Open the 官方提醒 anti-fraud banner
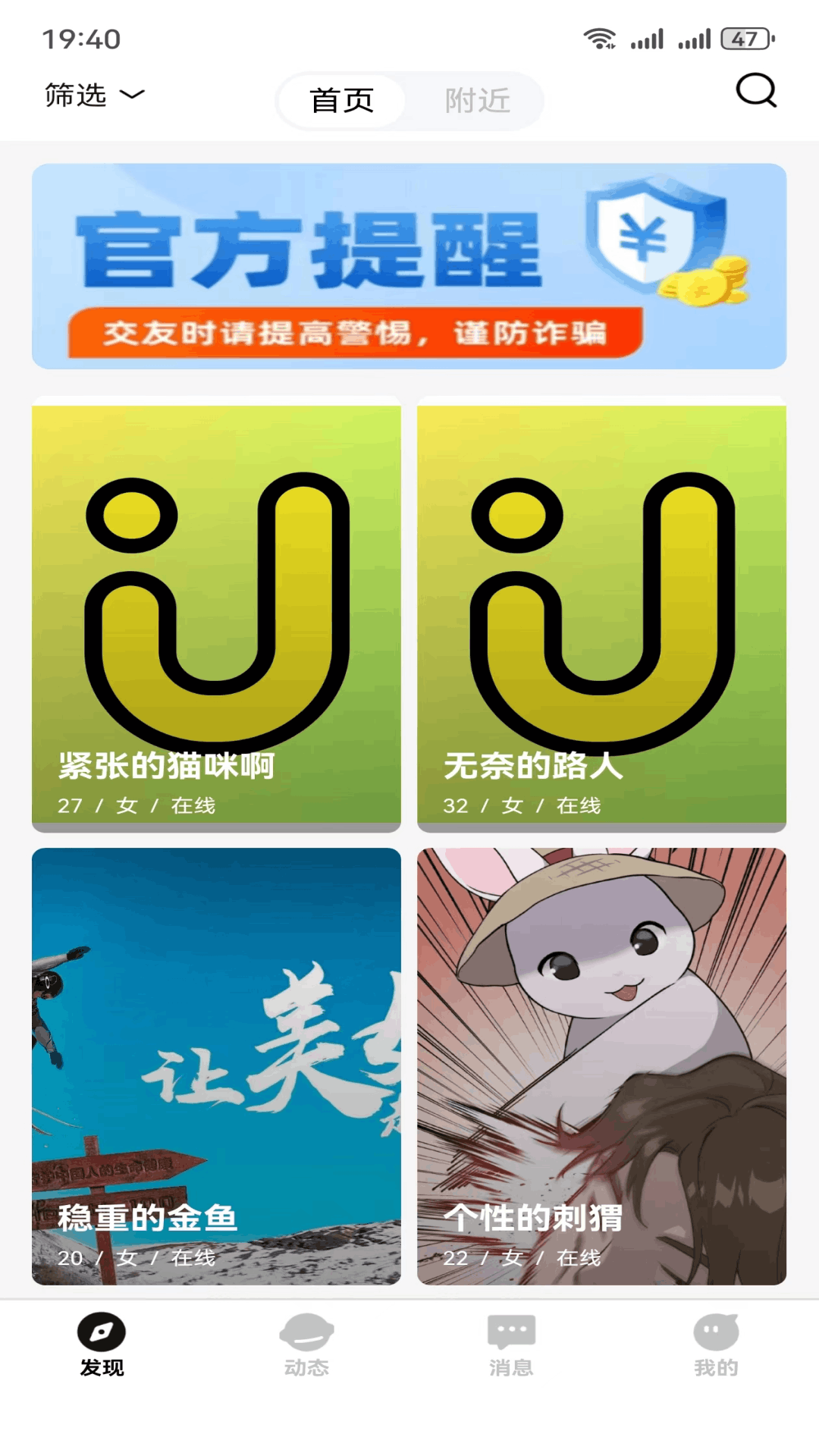This screenshot has width=819, height=1456. click(x=409, y=267)
